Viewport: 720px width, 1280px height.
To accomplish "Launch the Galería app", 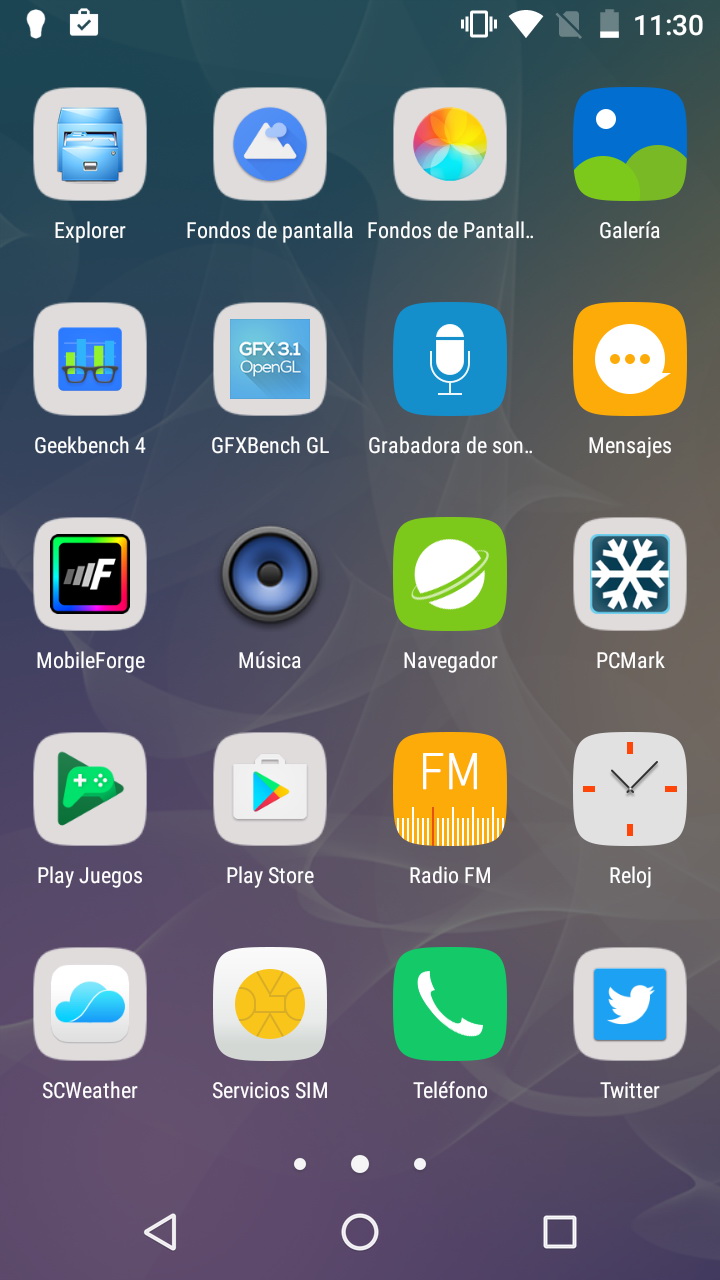I will (x=630, y=144).
